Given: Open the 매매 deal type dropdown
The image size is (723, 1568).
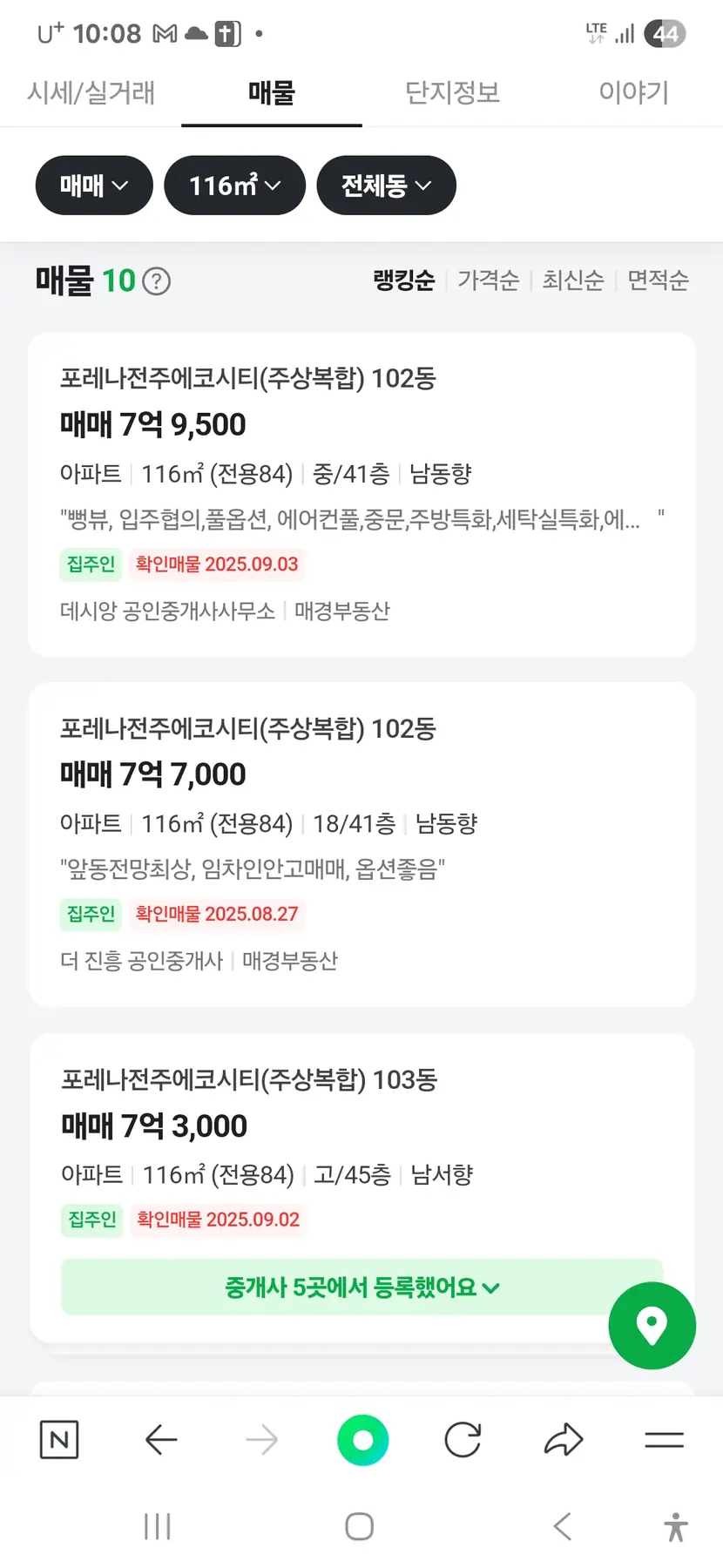Looking at the screenshot, I should click(x=94, y=186).
